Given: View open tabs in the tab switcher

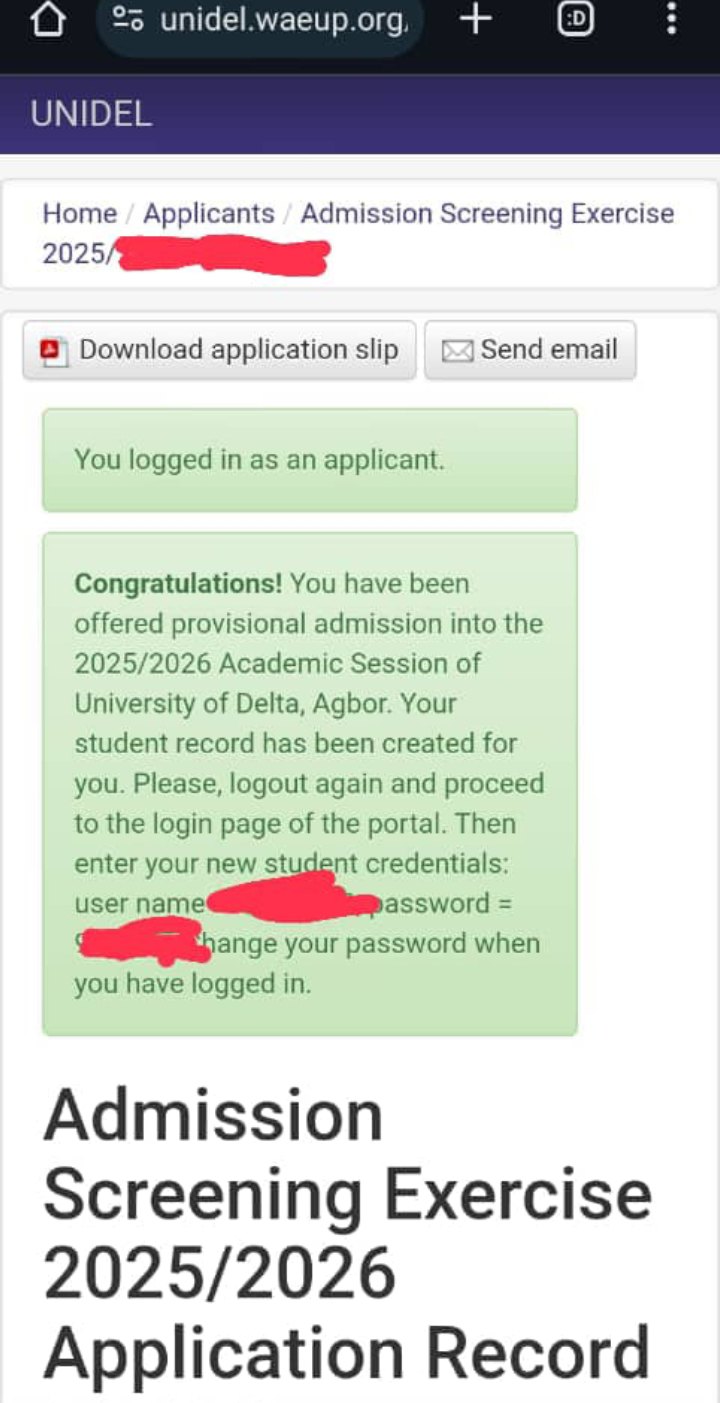Looking at the screenshot, I should click(574, 20).
